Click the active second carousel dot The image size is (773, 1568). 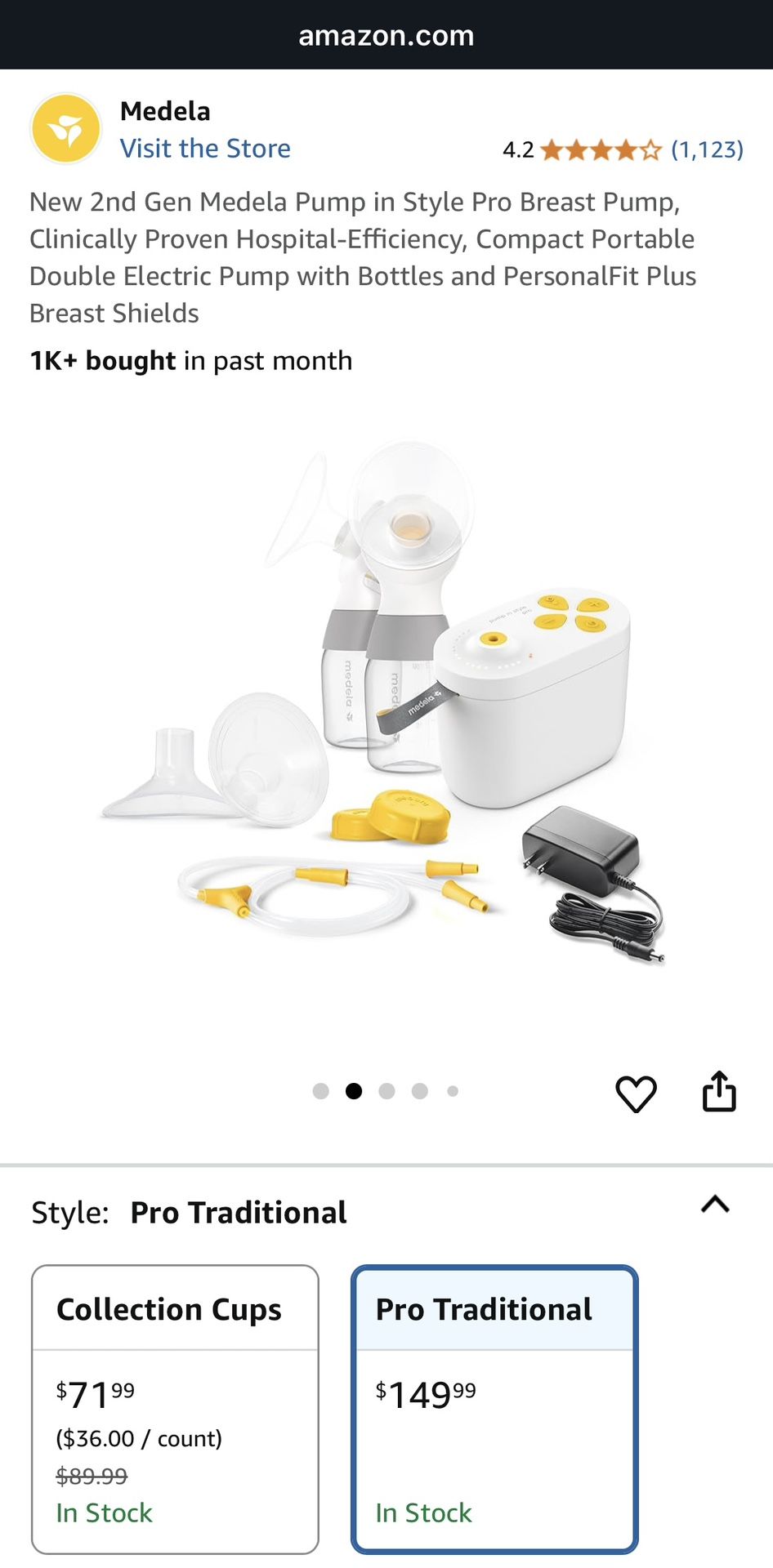[354, 1091]
